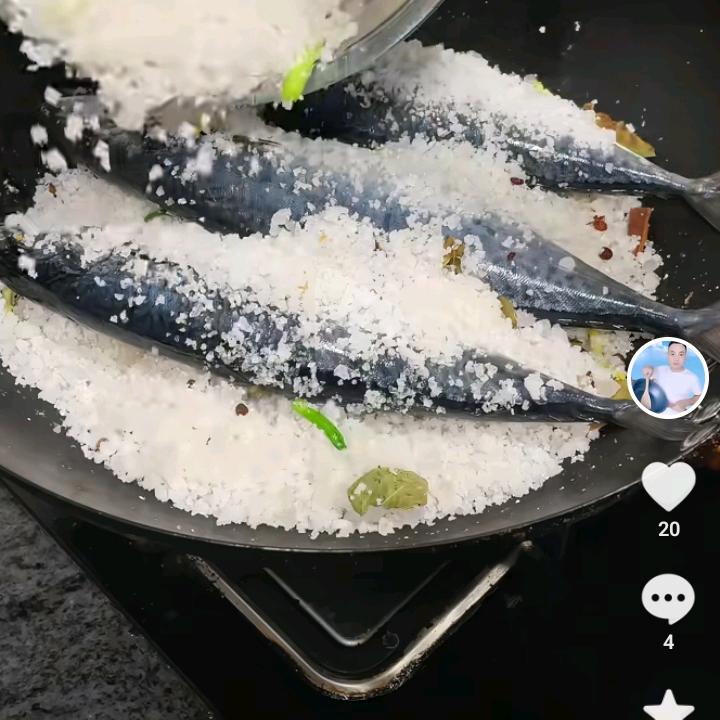Like this video with the heart
Viewport: 720px width, 720px height.
pyautogui.click(x=668, y=486)
